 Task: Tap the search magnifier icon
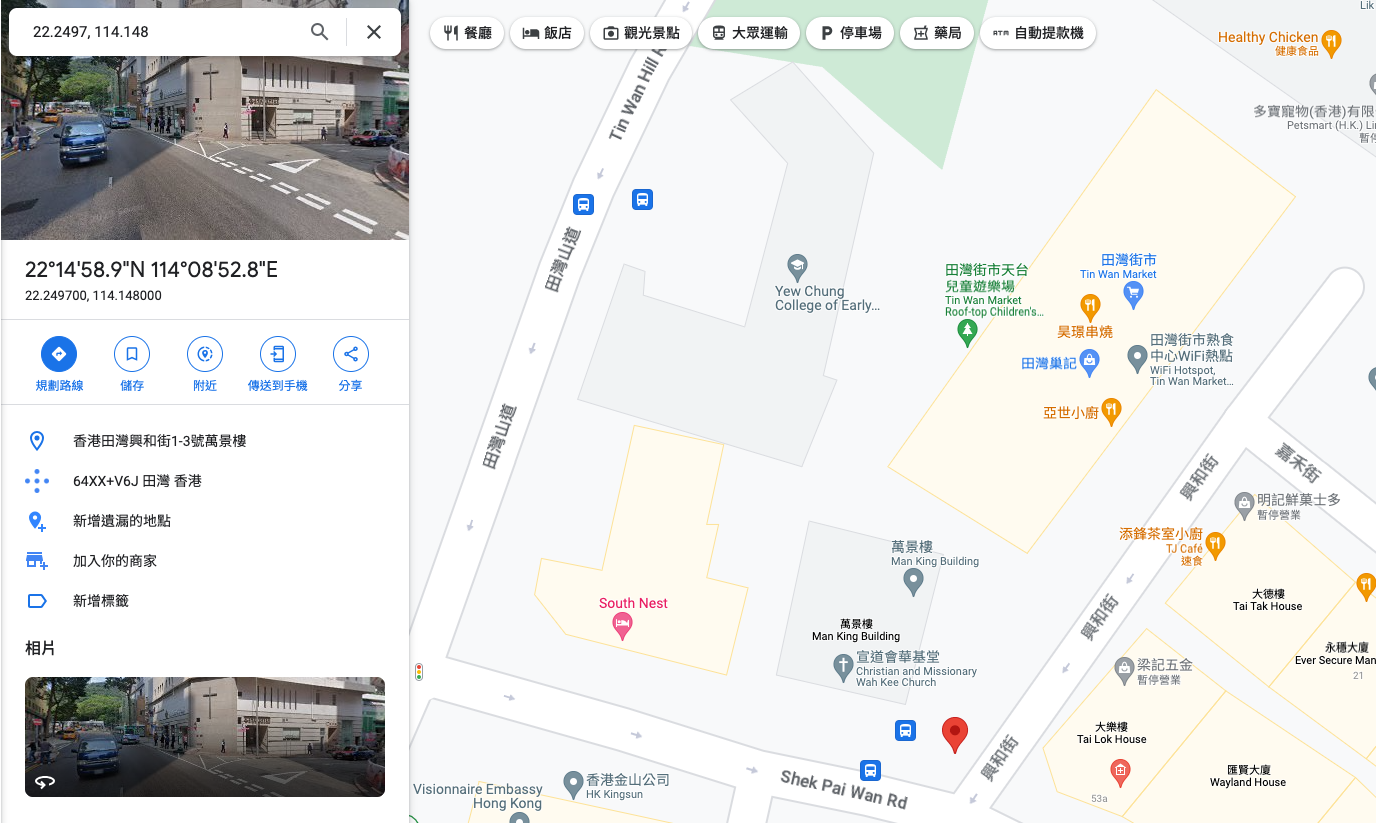coord(319,32)
